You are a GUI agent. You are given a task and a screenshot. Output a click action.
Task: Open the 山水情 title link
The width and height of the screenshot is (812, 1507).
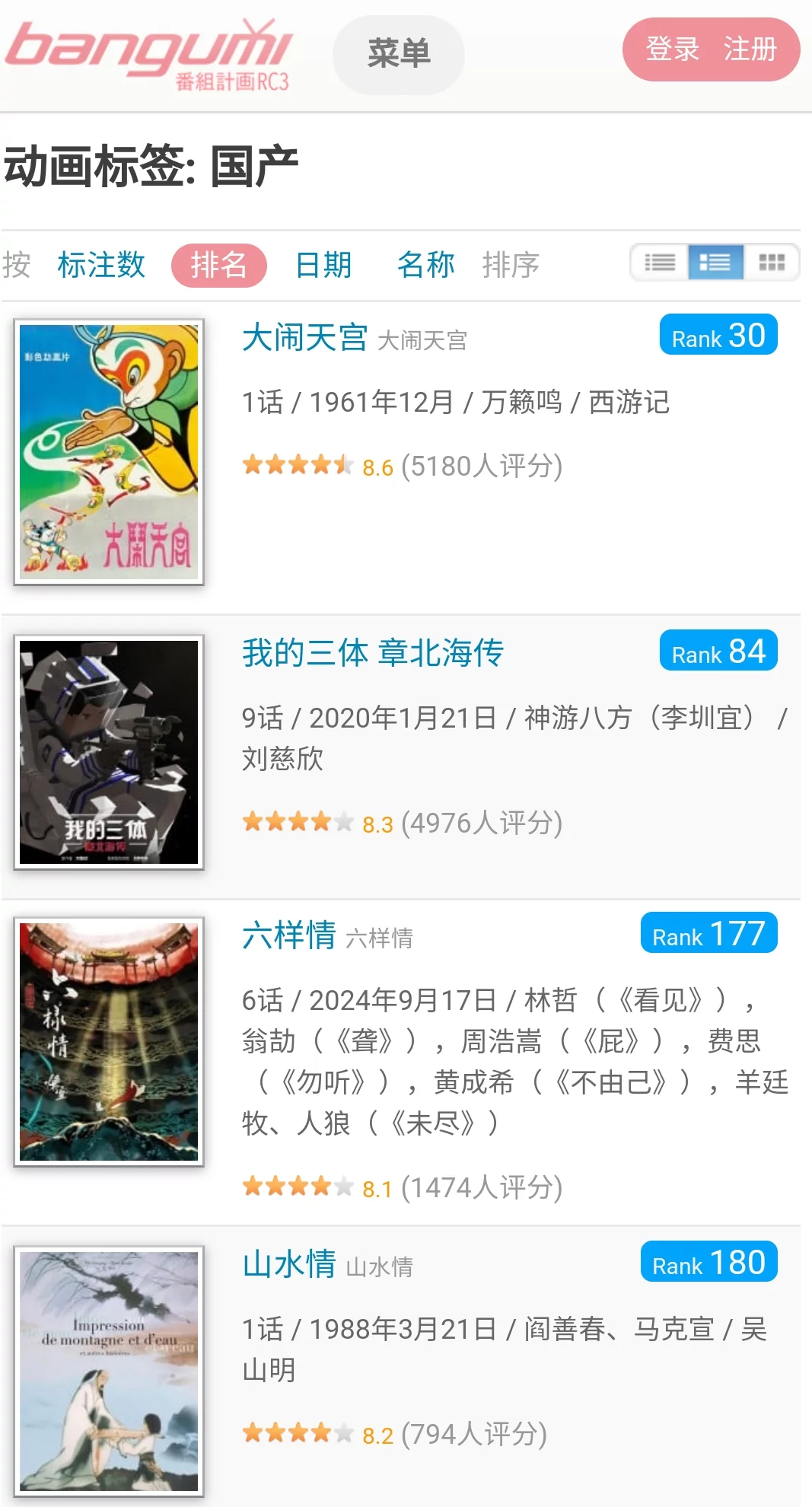(x=289, y=1264)
